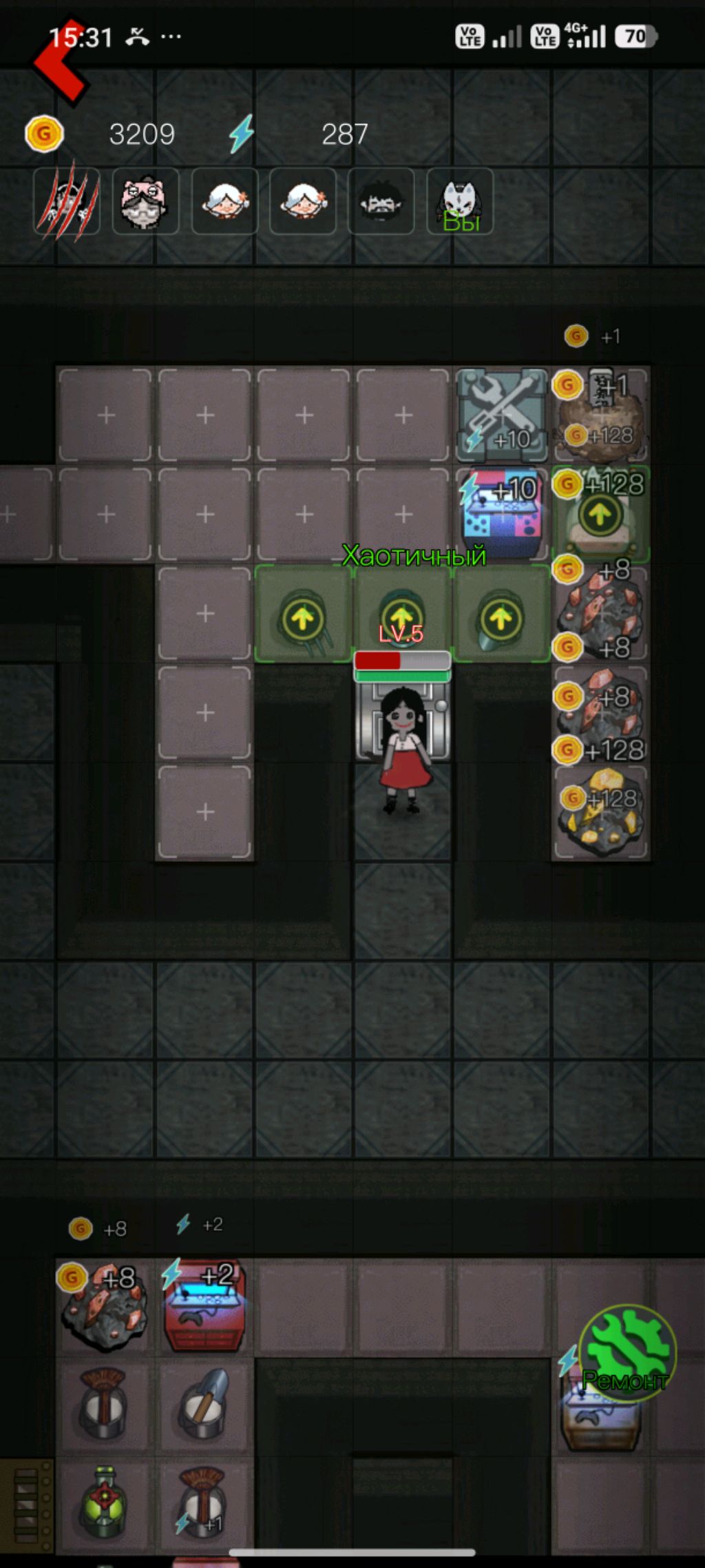Open the red arcade machine giving +2 energy
The image size is (705, 1568).
[204, 1306]
